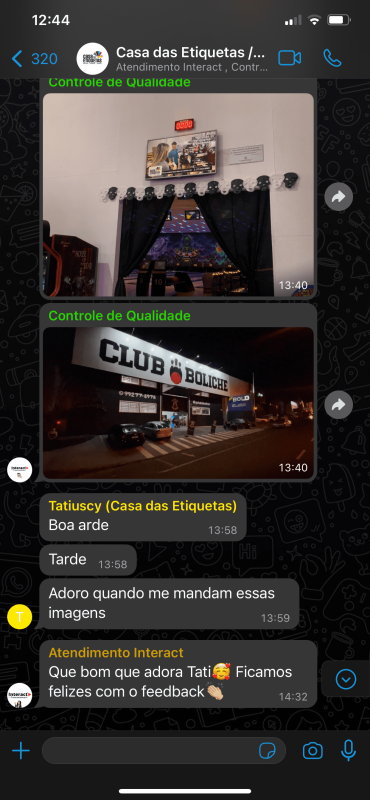Go back to the chat list

click(34, 59)
